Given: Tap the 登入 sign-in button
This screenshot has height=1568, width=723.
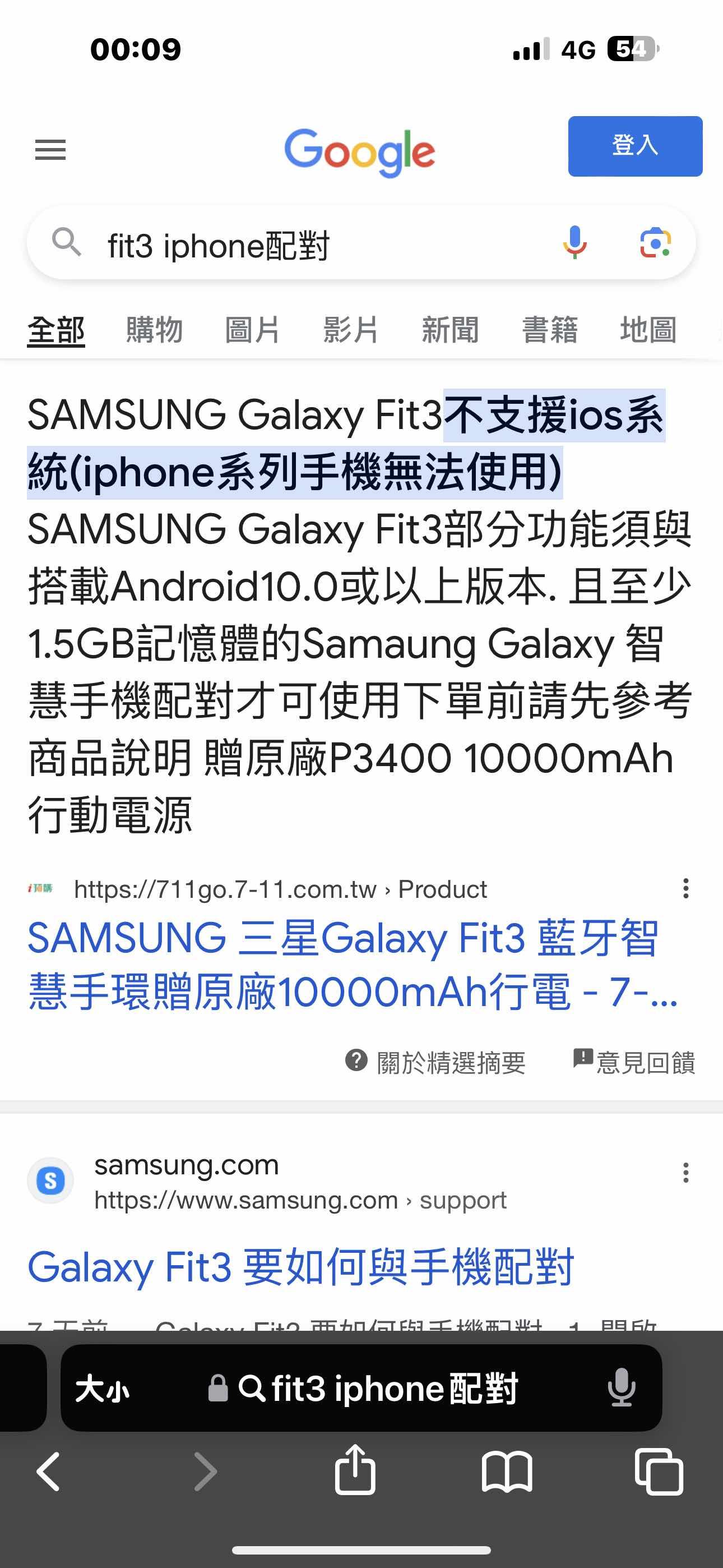Looking at the screenshot, I should [x=635, y=146].
